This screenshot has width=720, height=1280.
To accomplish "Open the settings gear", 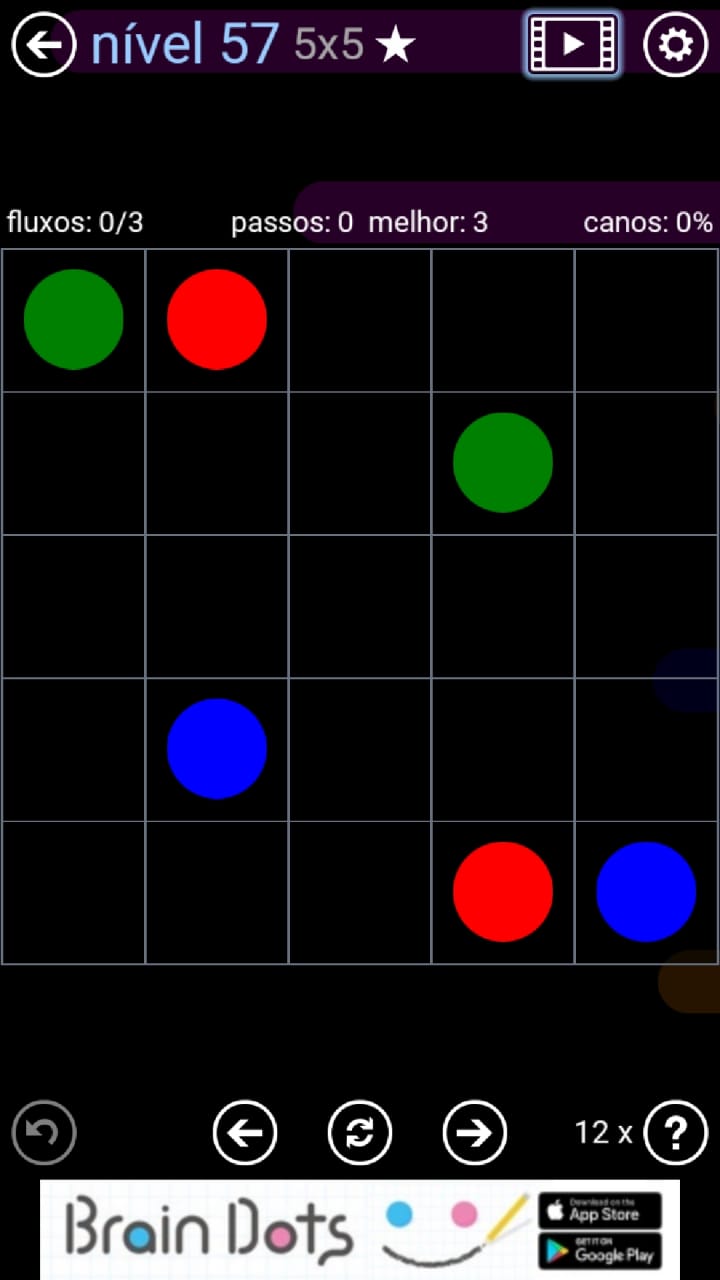I will tap(676, 44).
